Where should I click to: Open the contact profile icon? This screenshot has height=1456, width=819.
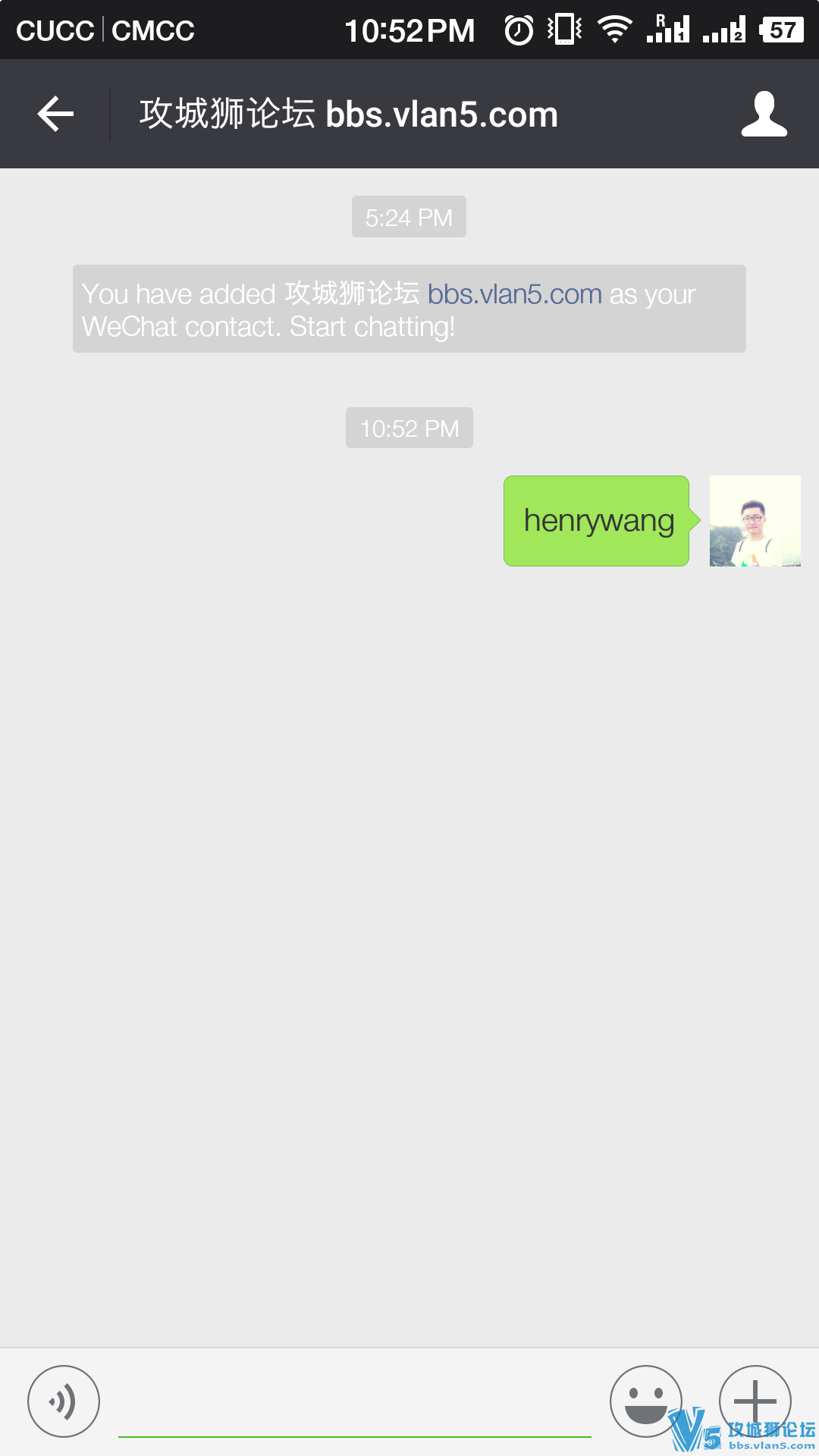click(764, 115)
